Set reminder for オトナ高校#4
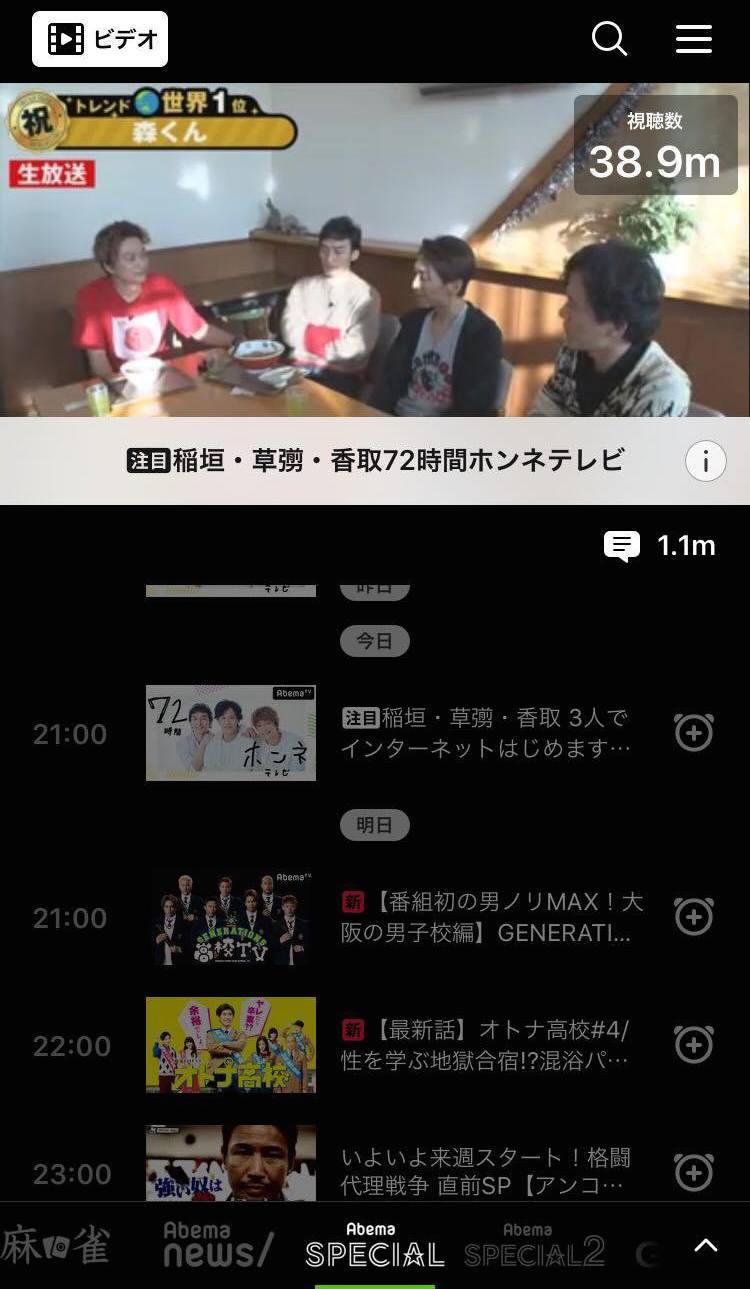This screenshot has width=750, height=1289. click(693, 1045)
